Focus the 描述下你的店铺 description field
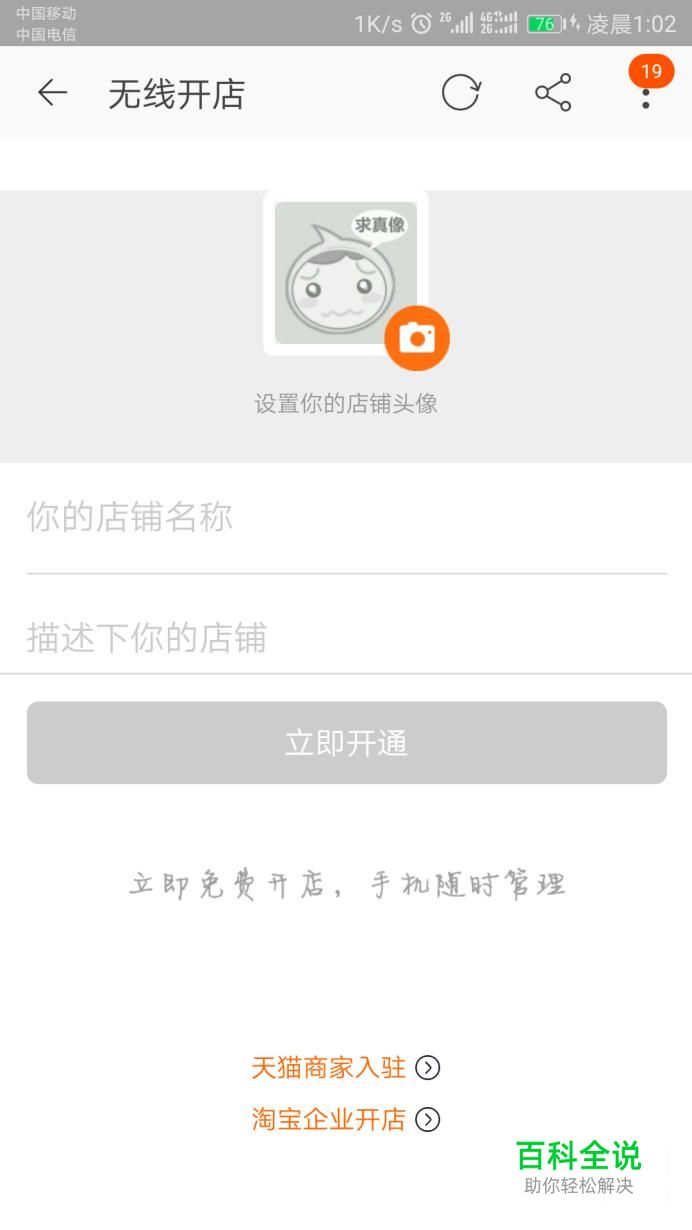Image resolution: width=692 pixels, height=1230 pixels. [x=346, y=637]
